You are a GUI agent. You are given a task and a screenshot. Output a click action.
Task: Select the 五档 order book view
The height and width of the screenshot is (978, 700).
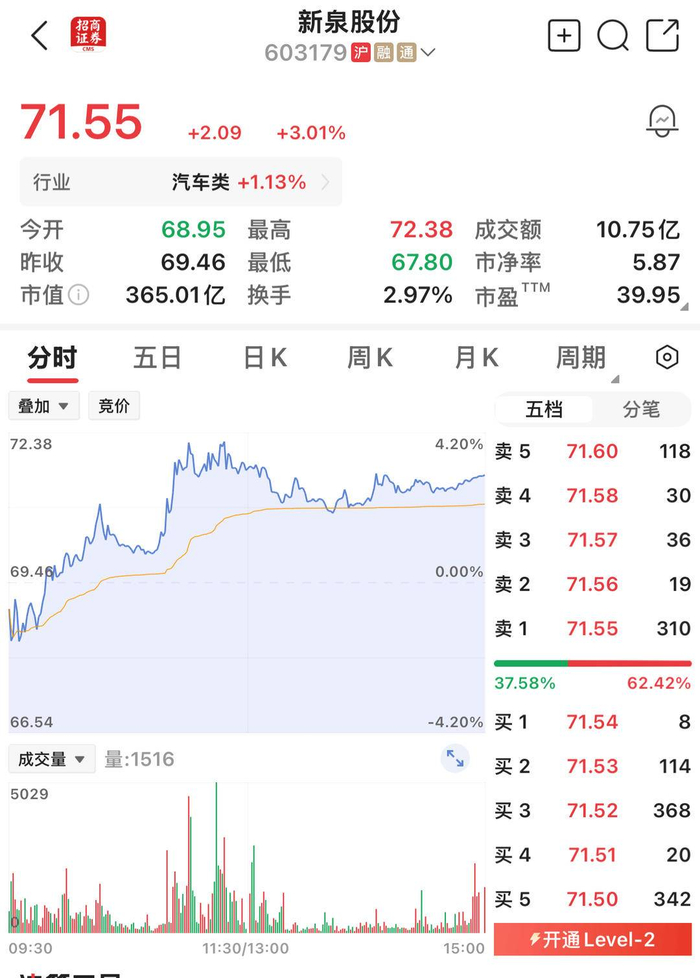tap(544, 409)
